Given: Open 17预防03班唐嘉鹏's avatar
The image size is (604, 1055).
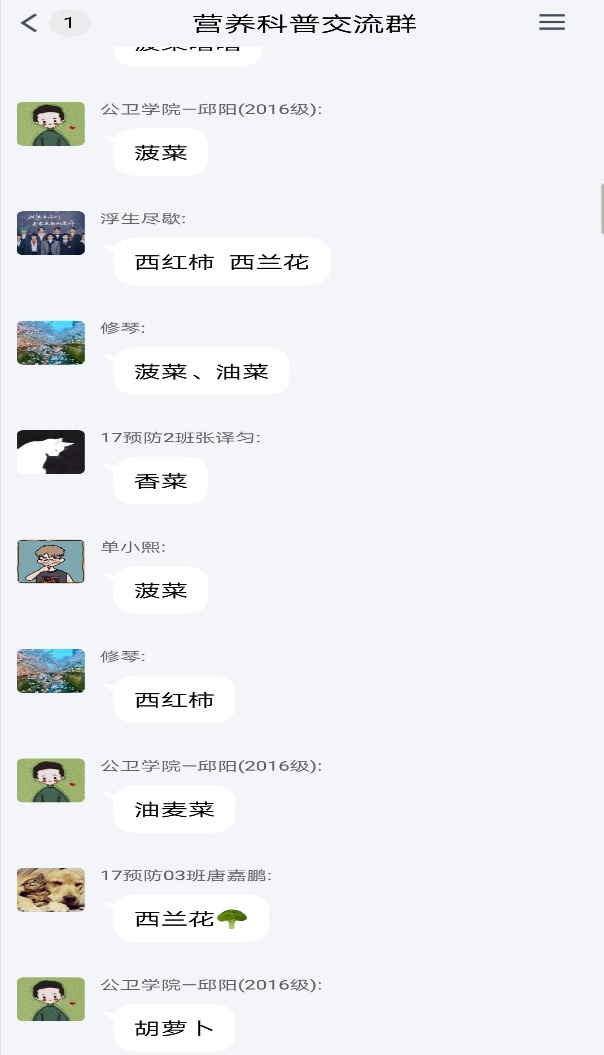Looking at the screenshot, I should click(x=51, y=890).
